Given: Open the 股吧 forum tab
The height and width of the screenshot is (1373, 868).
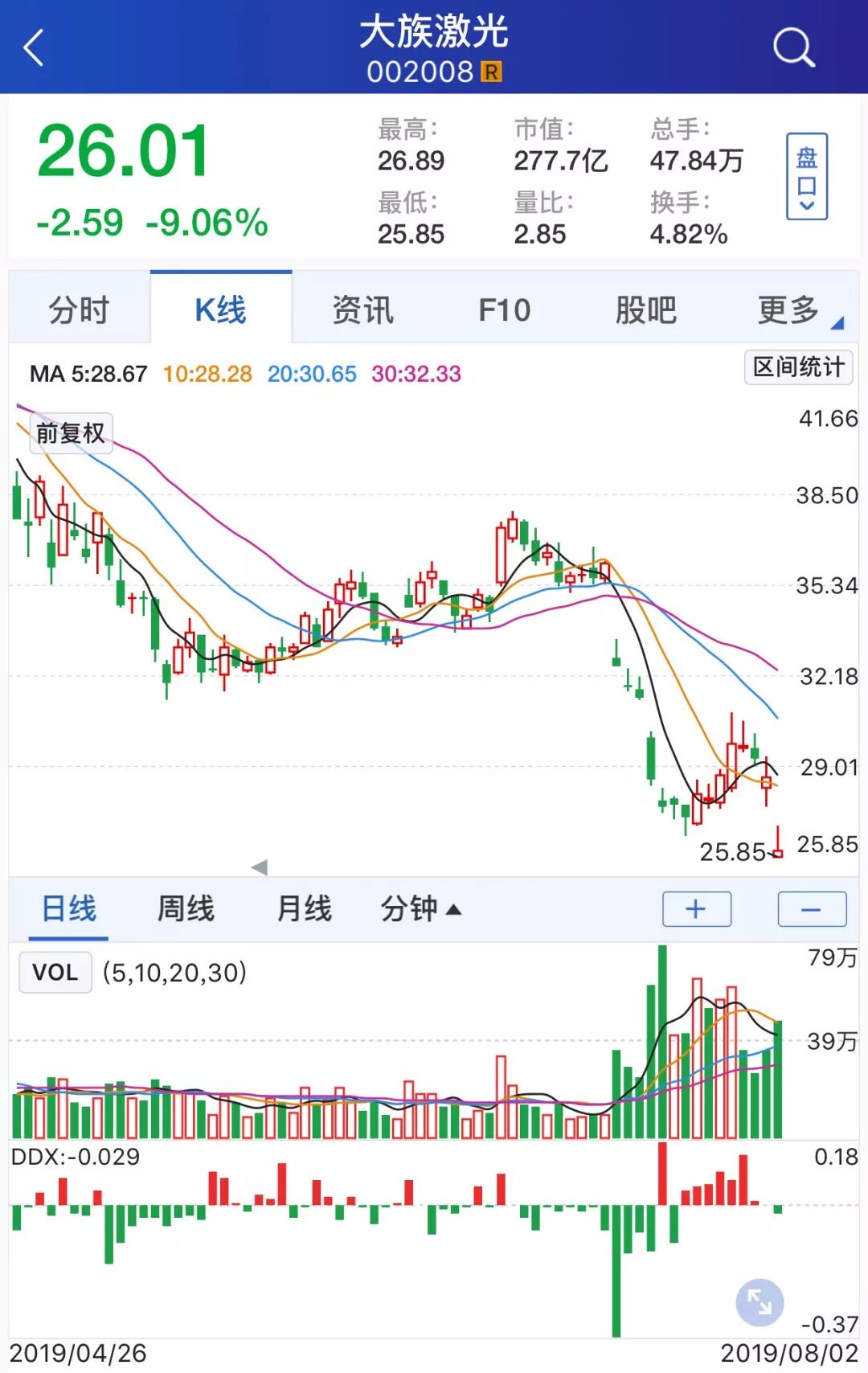Looking at the screenshot, I should click(x=645, y=309).
